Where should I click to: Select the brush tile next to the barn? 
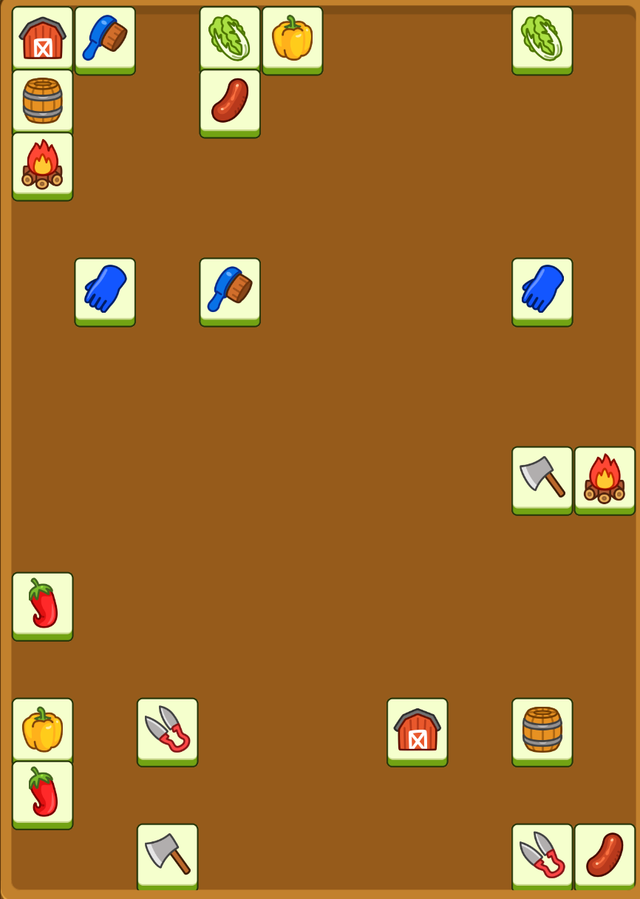105,38
